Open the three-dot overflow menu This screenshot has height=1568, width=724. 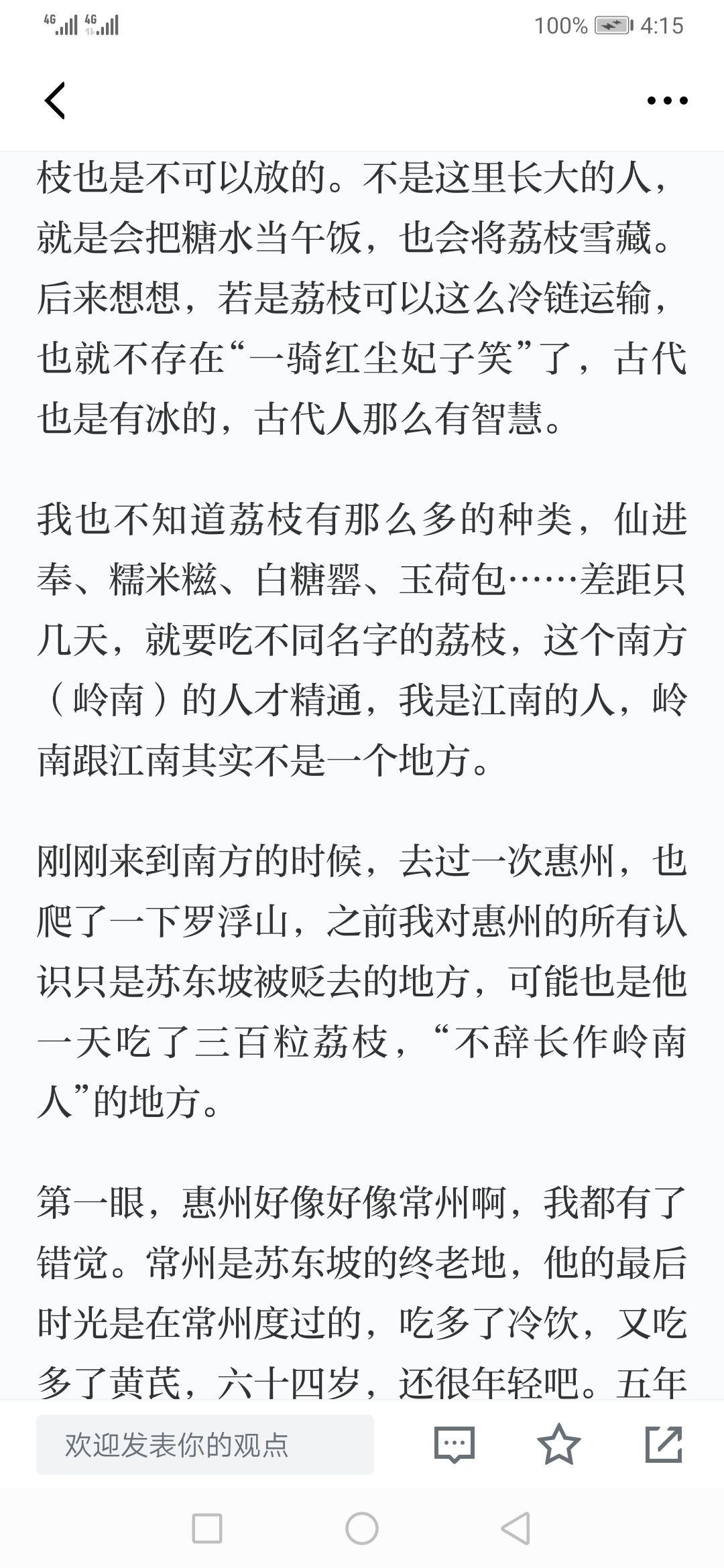667,101
